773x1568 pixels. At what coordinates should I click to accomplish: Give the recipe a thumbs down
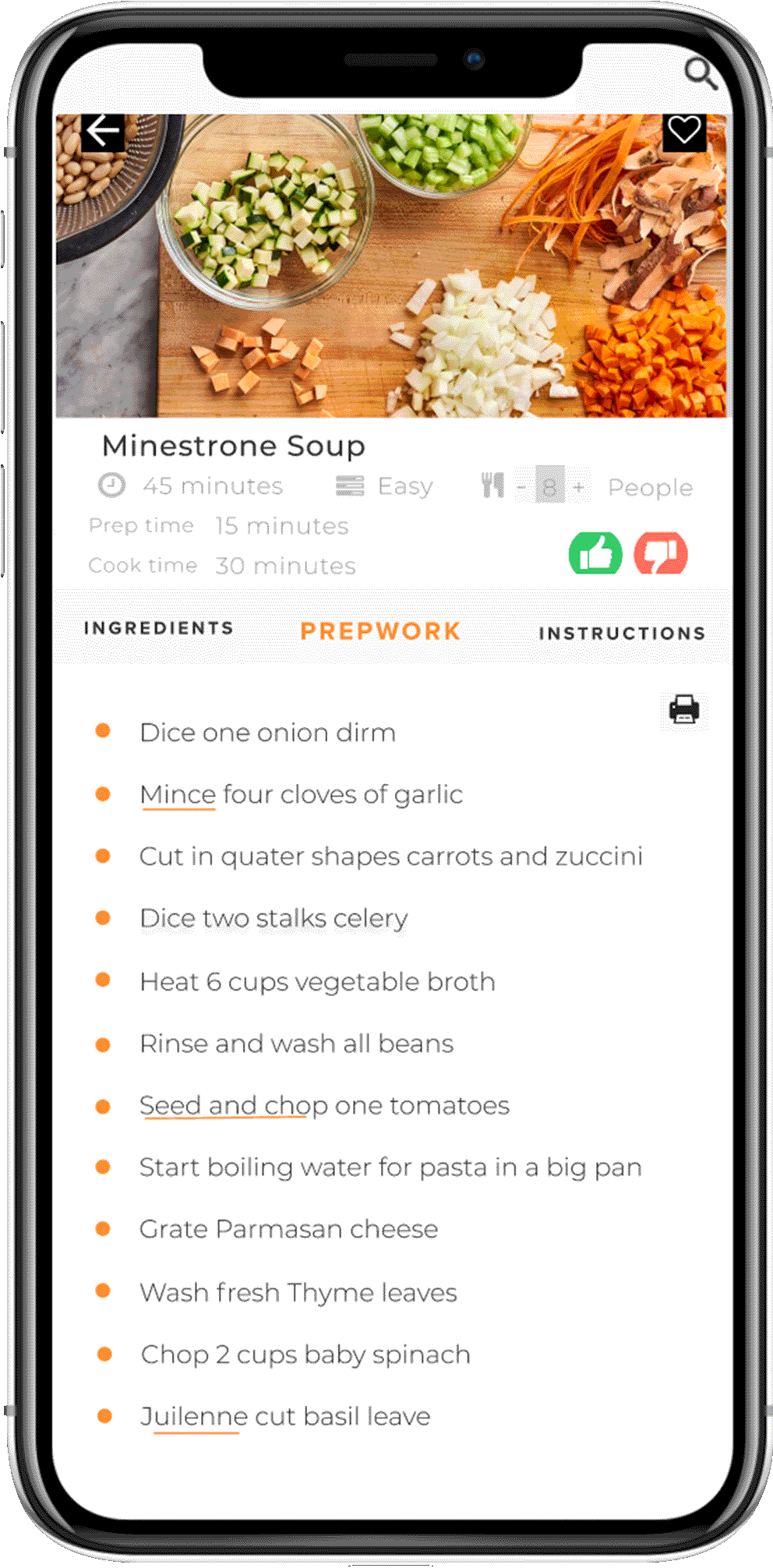(661, 554)
